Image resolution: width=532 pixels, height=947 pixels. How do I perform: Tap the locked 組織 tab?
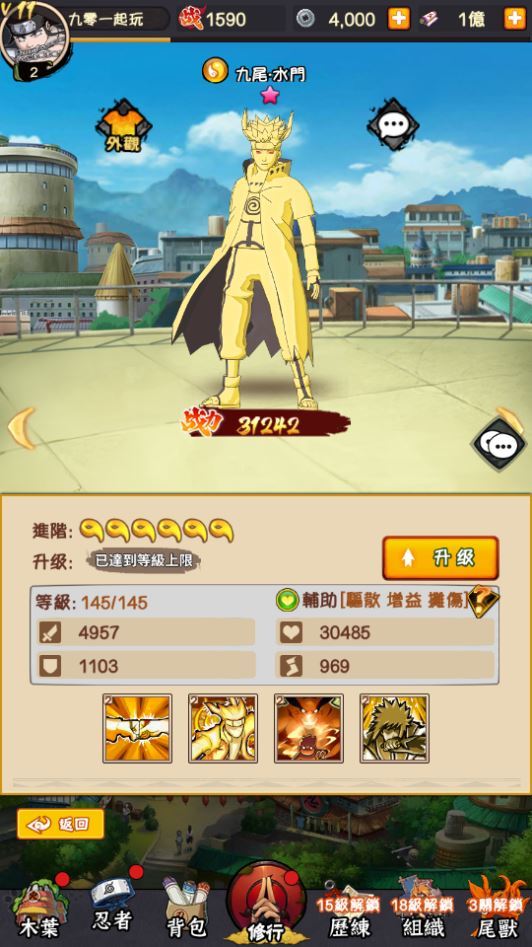coord(423,914)
